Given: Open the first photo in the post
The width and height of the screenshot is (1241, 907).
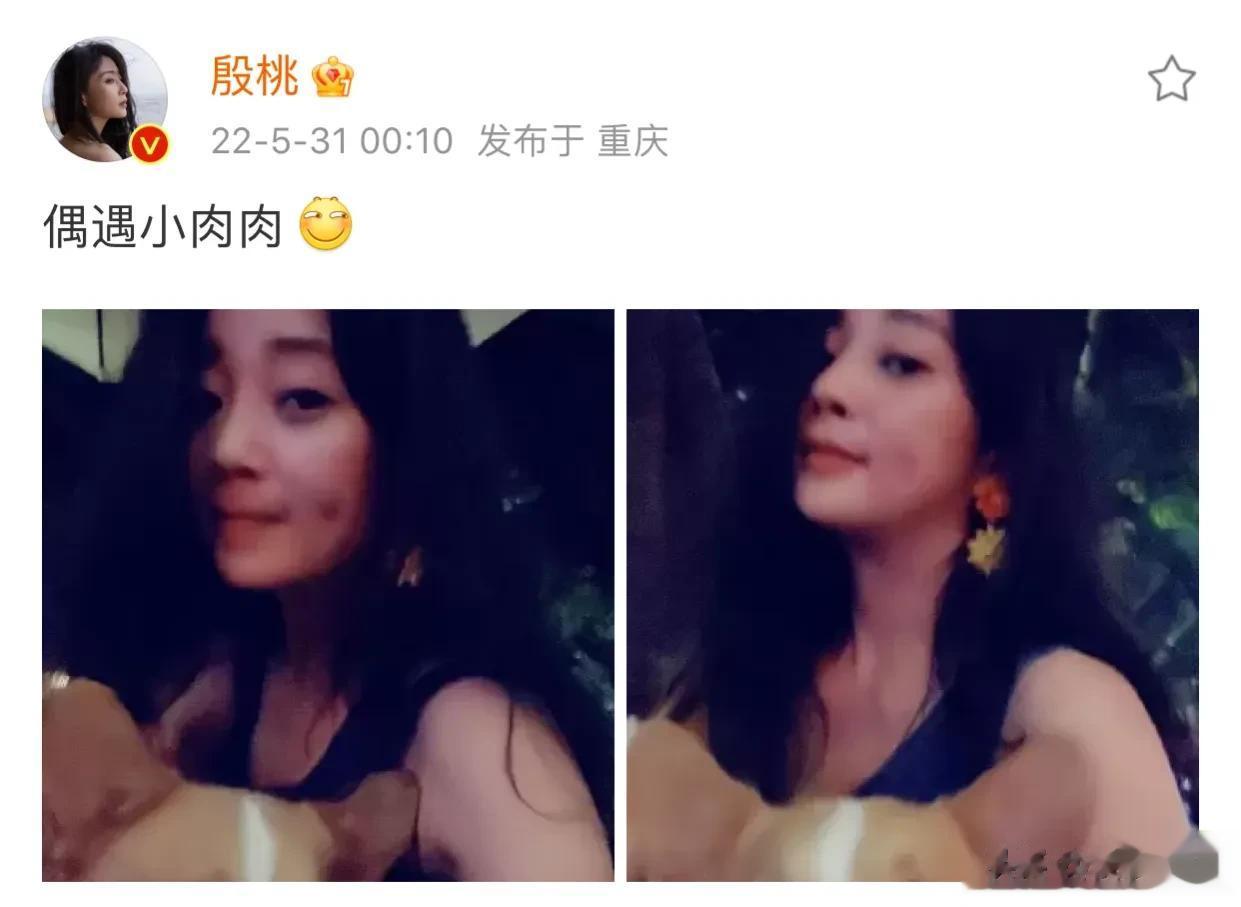Looking at the screenshot, I should pos(327,595).
